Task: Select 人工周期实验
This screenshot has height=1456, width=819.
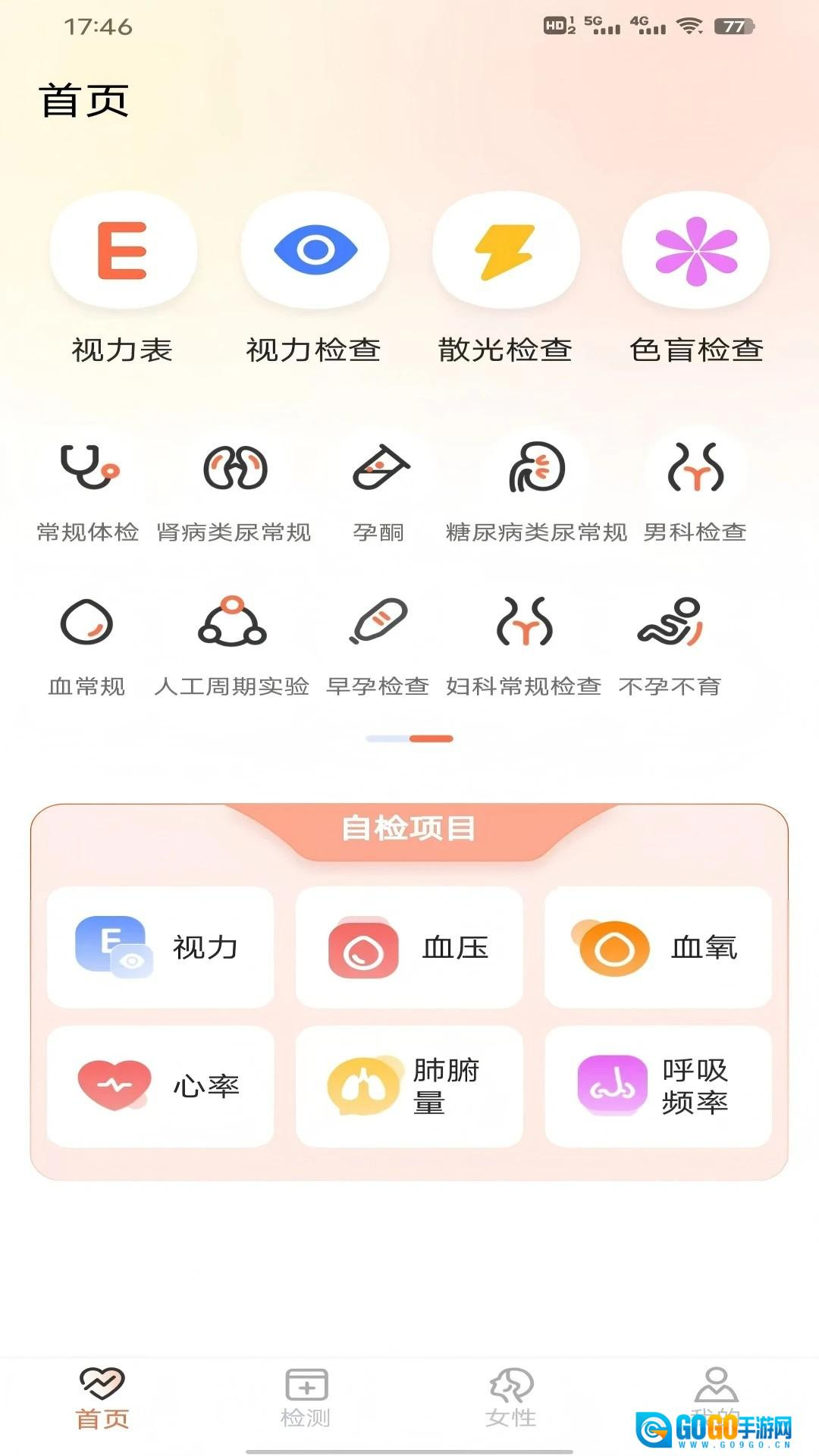Action: (232, 645)
